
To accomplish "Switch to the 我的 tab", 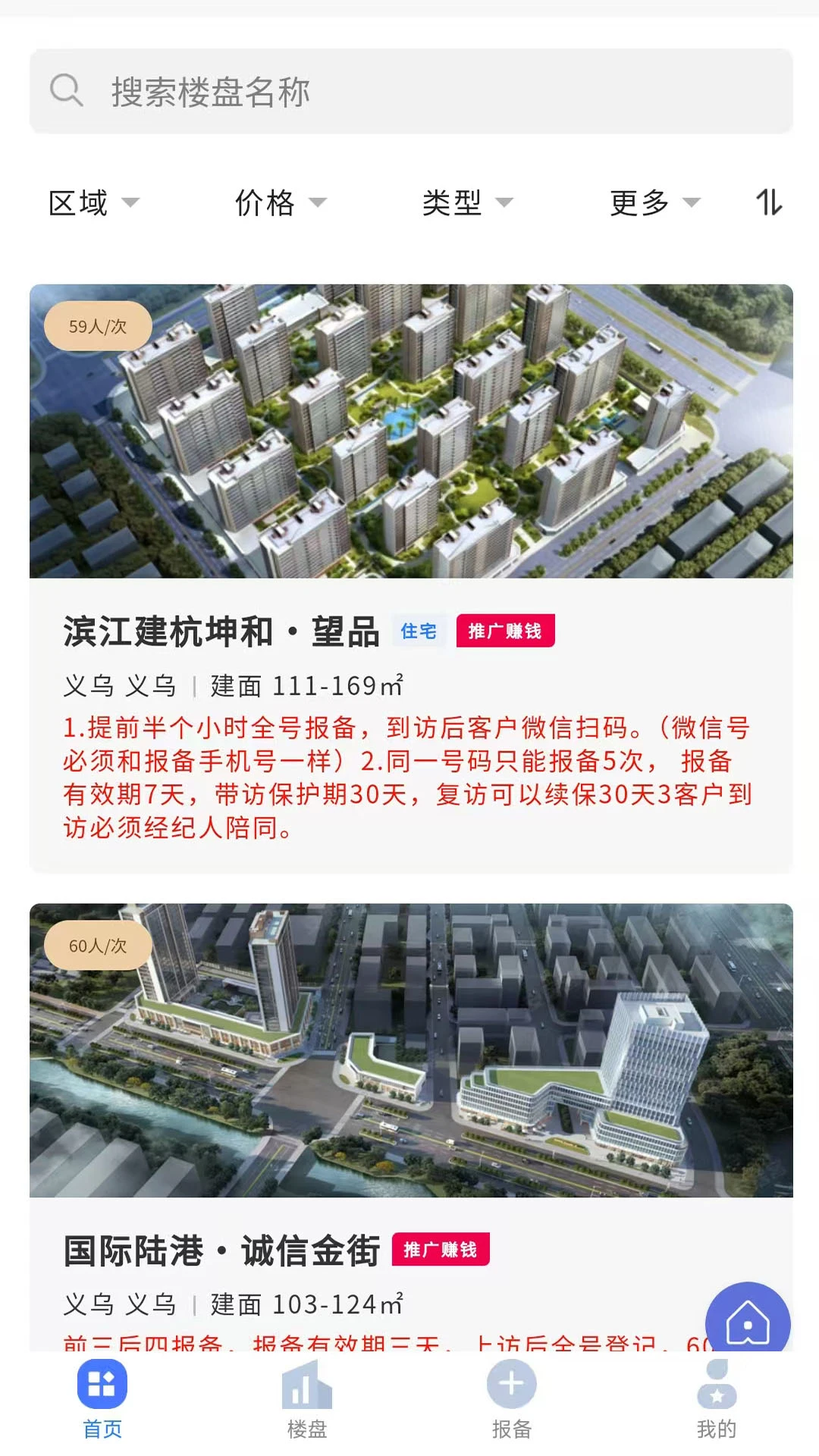I will [x=717, y=1399].
